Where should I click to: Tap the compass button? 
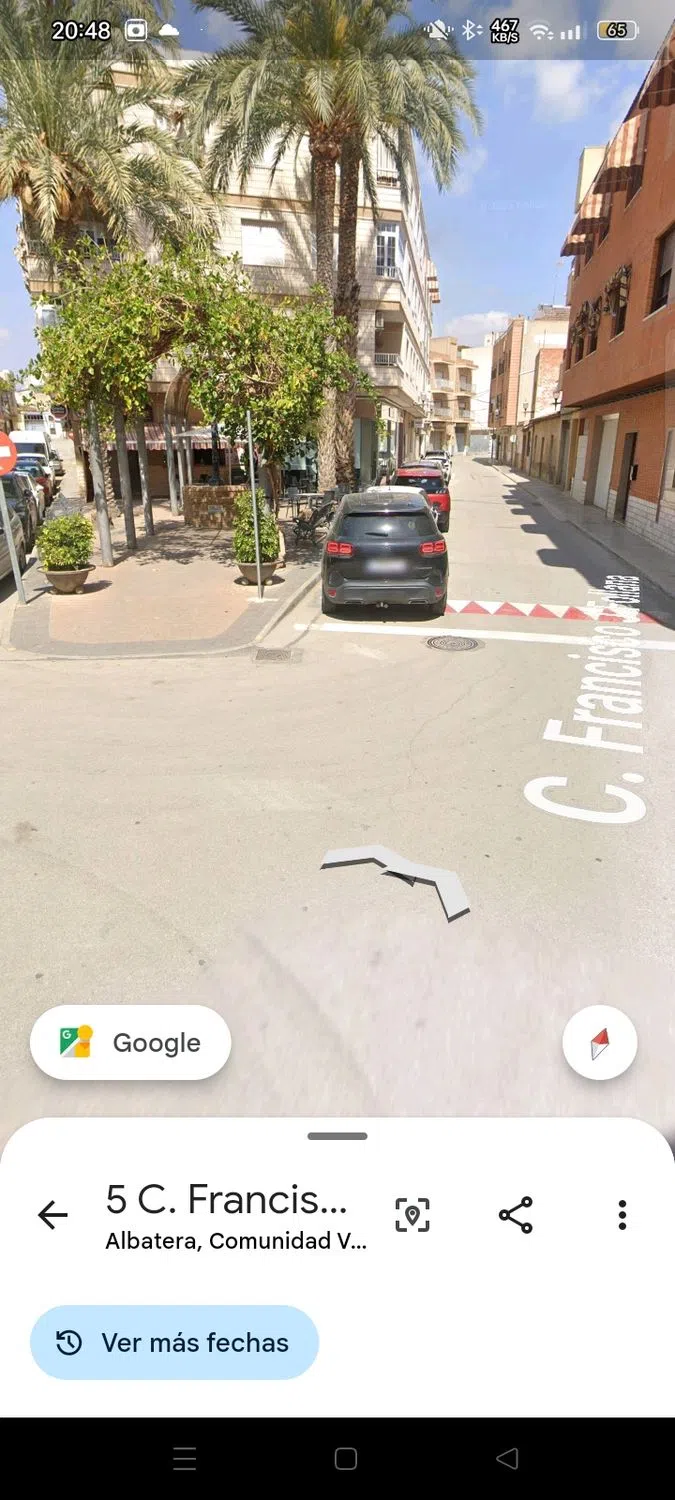tap(599, 1043)
